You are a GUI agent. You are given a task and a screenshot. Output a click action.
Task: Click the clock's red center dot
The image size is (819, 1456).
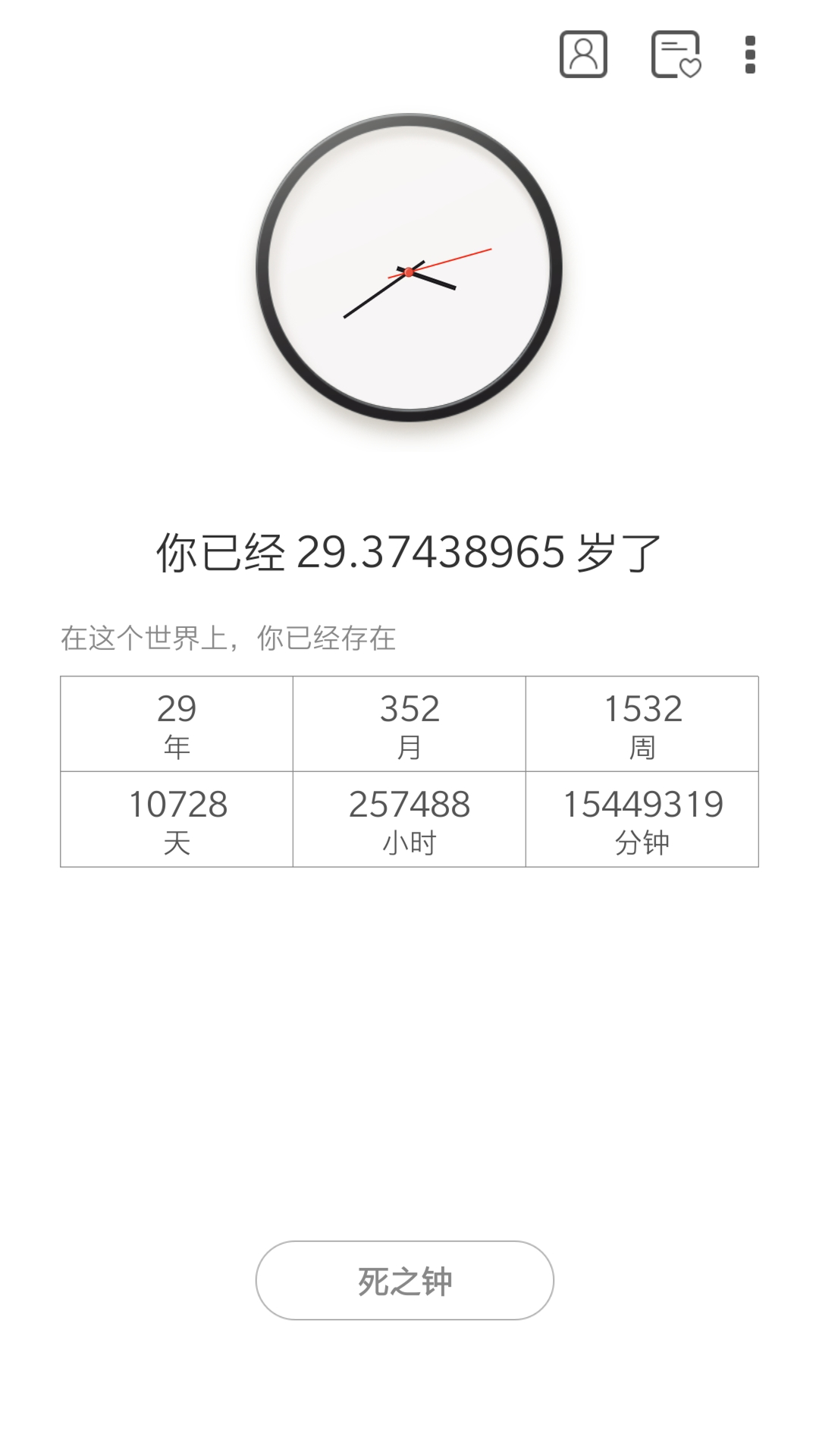click(408, 271)
